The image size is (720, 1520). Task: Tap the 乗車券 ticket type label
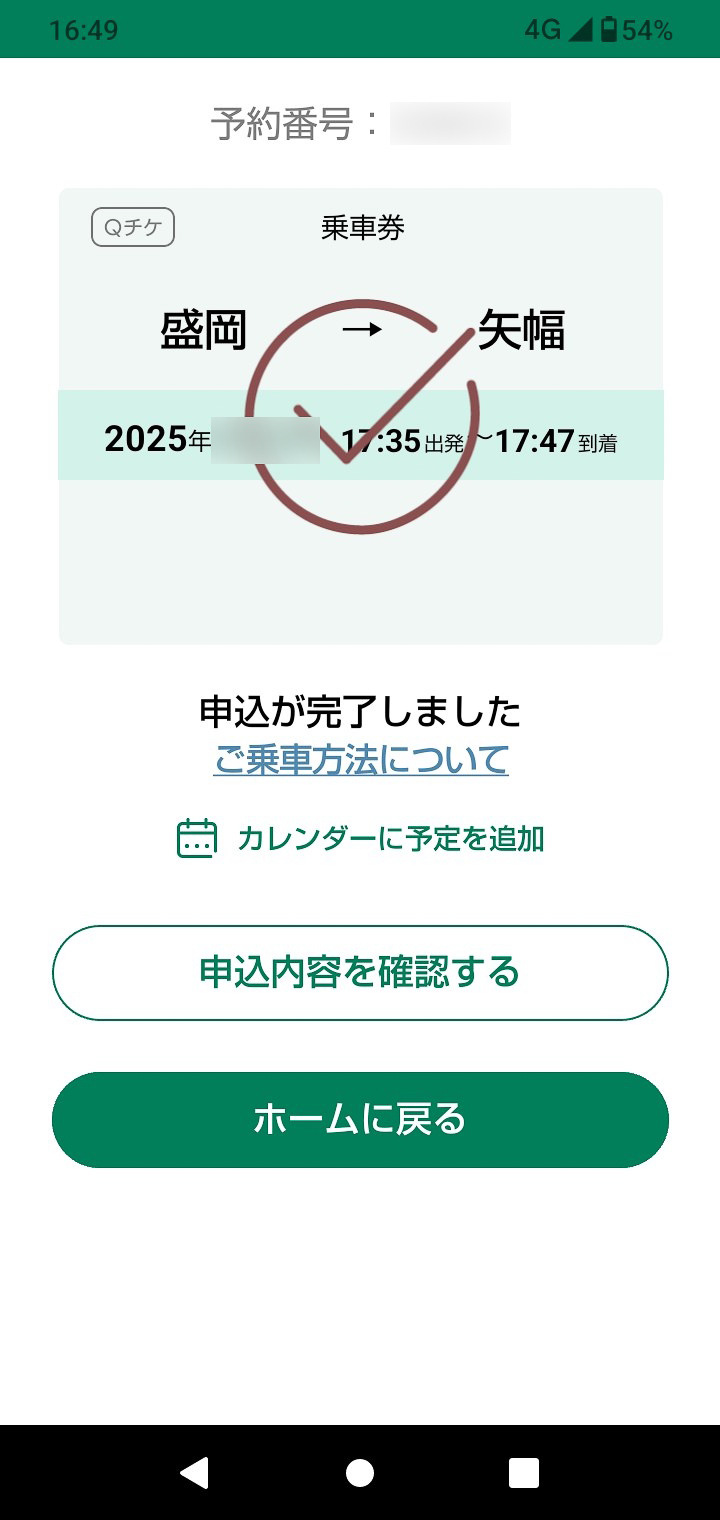click(362, 228)
